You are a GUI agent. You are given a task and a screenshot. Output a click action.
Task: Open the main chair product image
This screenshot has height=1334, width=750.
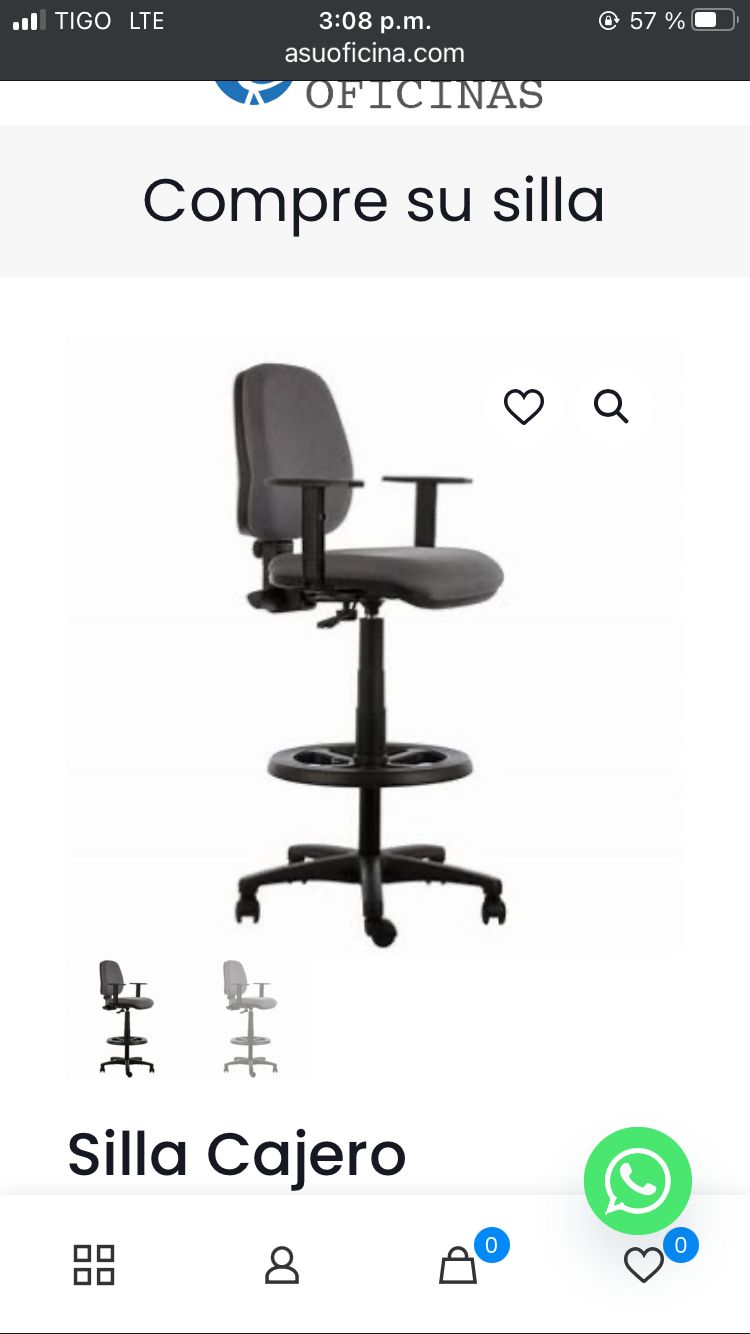click(x=372, y=650)
